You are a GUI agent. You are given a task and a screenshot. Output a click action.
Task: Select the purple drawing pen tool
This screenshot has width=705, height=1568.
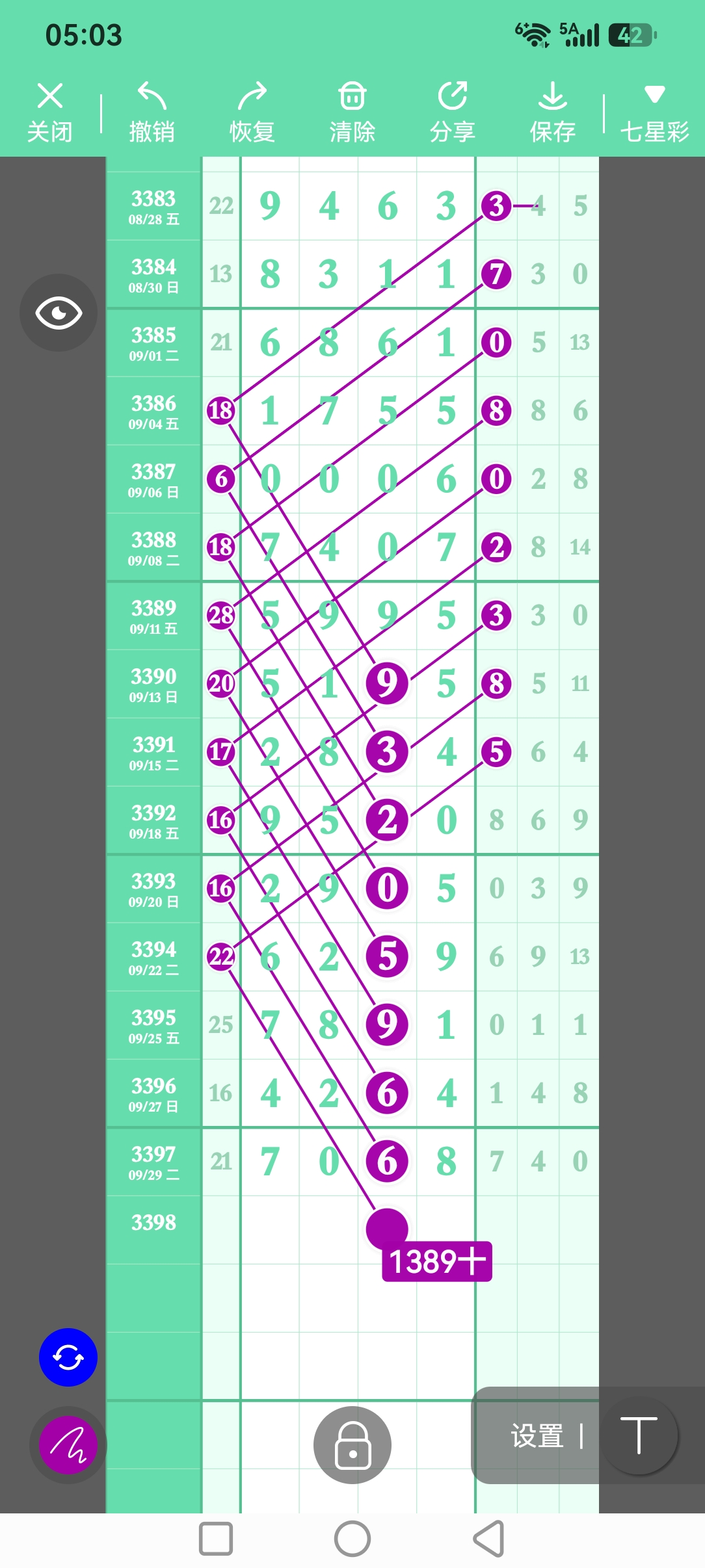point(68,1444)
